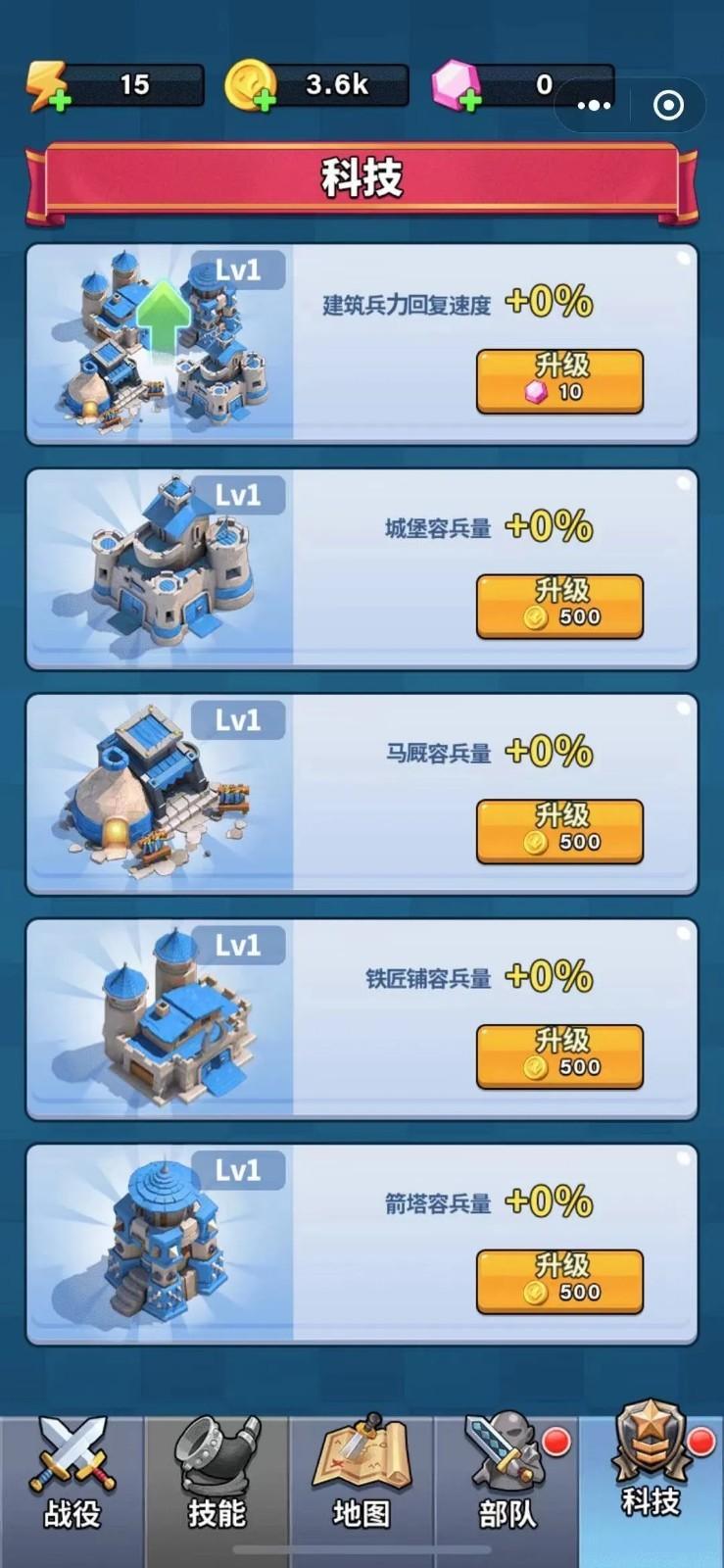
Task: Open the mini program three-dot menu
Action: click(594, 105)
